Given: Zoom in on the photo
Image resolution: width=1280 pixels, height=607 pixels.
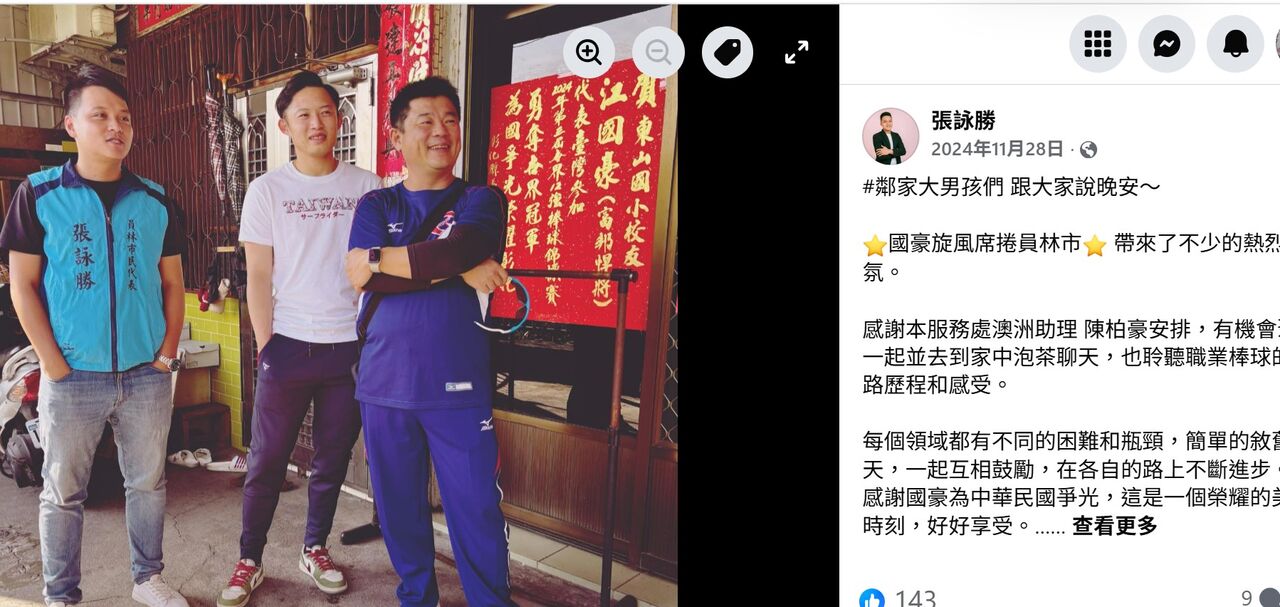Looking at the screenshot, I should tap(589, 52).
